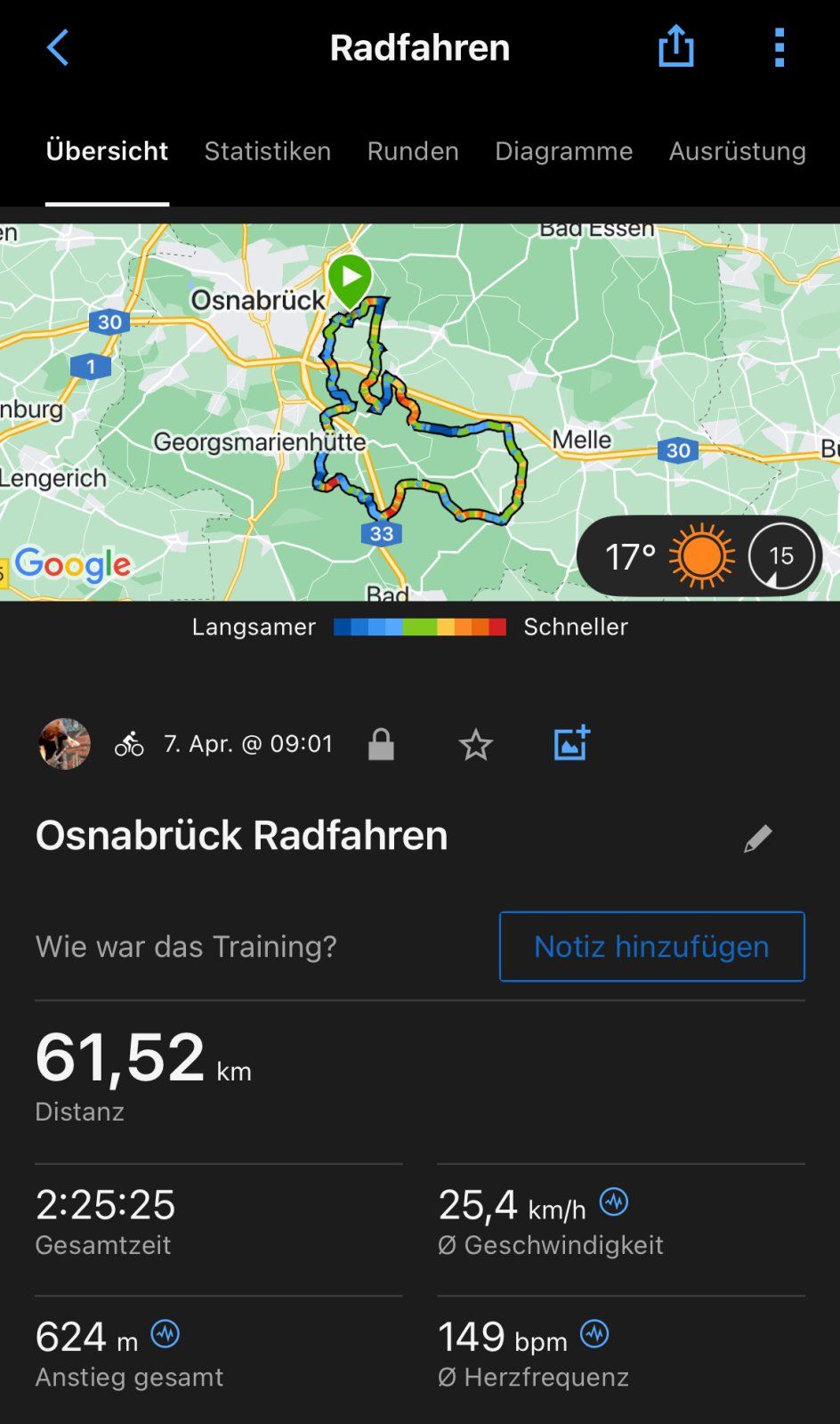Viewport: 840px width, 1424px height.
Task: Add a photo to the activity
Action: [571, 743]
